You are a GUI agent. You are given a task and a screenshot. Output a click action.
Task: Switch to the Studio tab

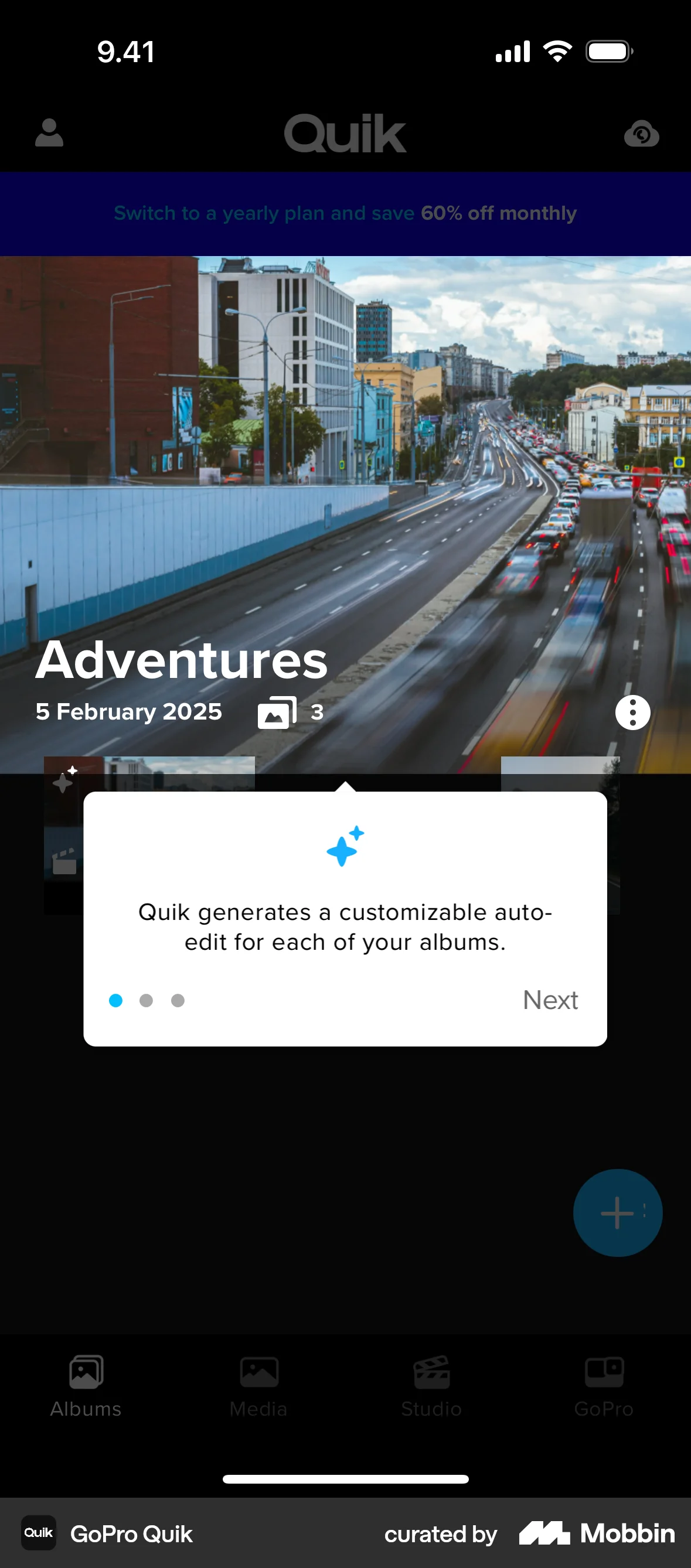(431, 1382)
